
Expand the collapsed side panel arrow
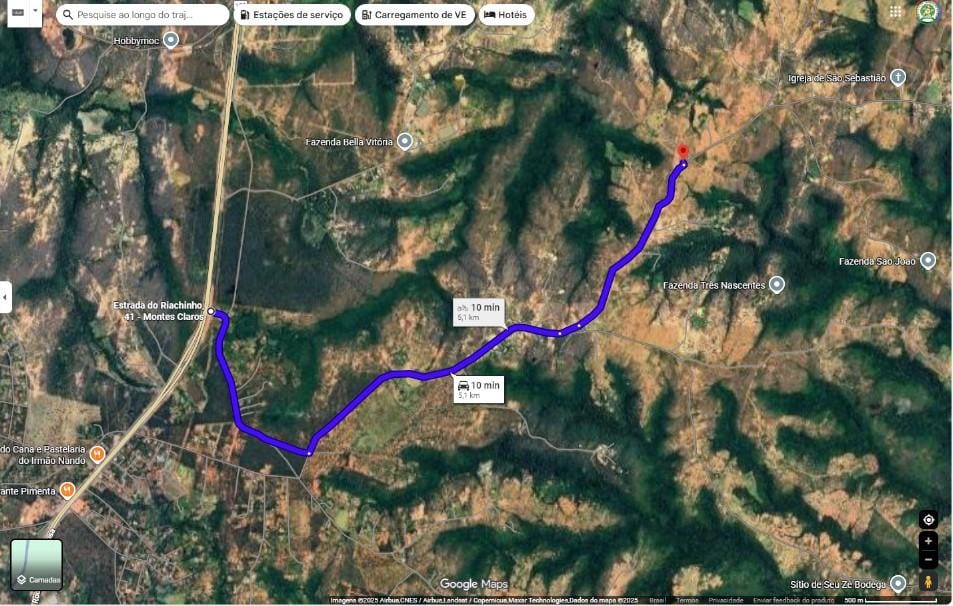click(x=5, y=297)
